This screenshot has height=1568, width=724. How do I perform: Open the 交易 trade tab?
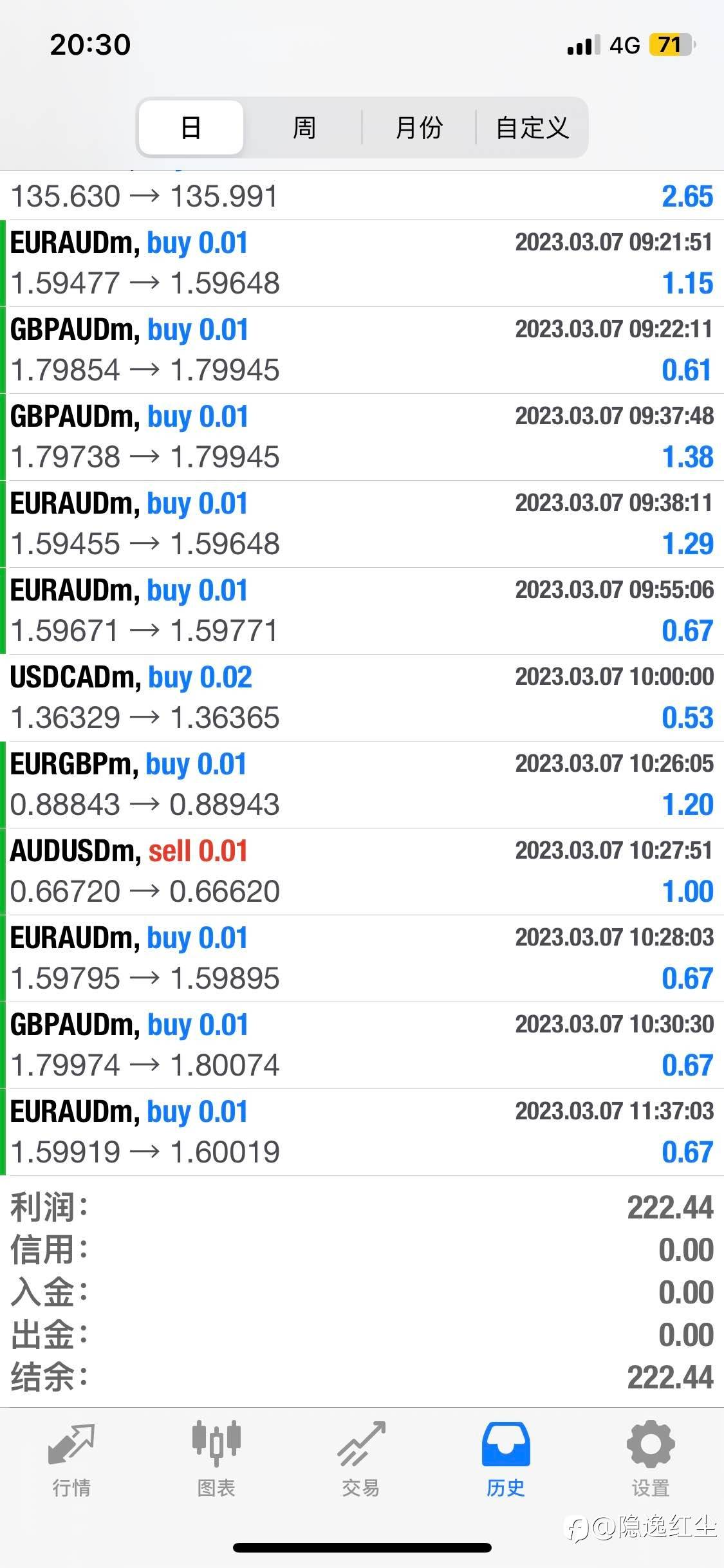point(361,1460)
